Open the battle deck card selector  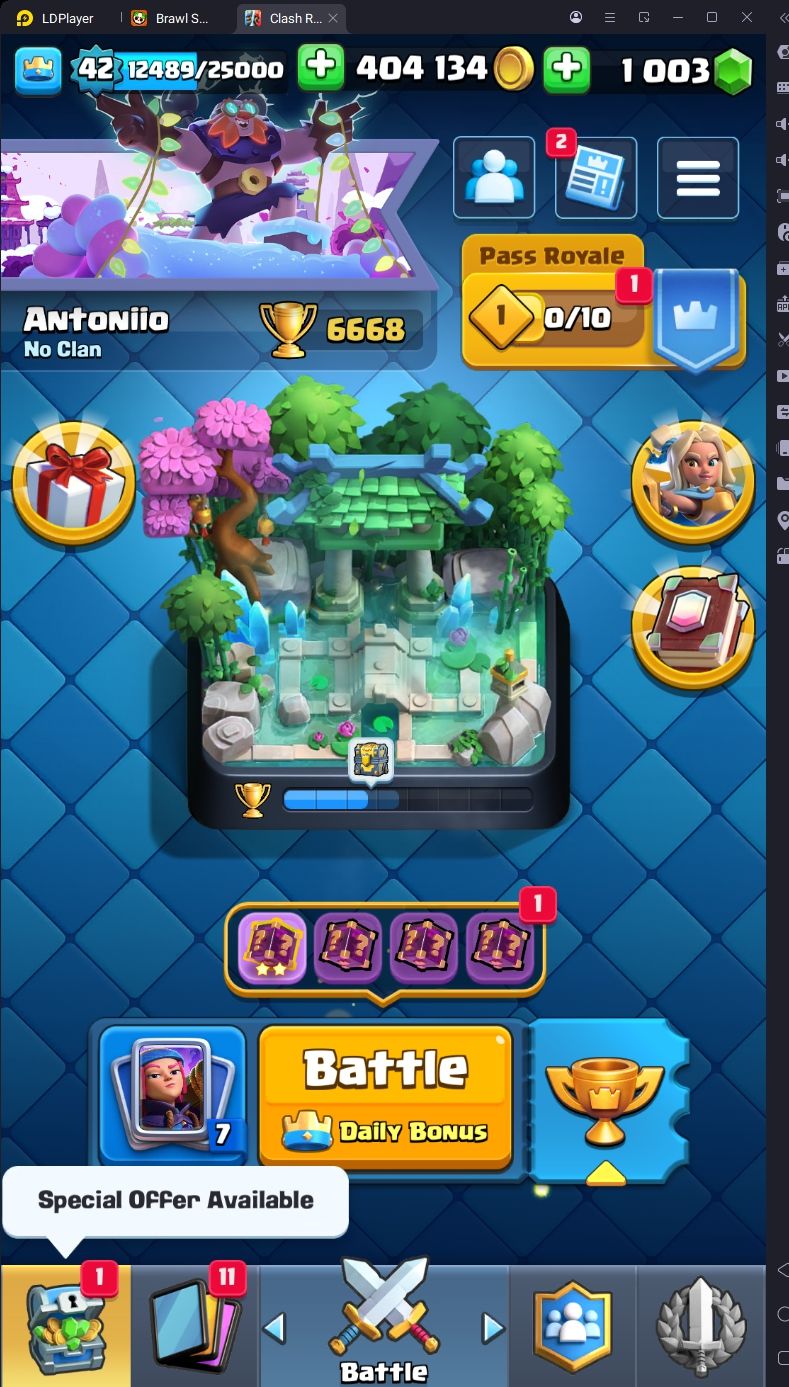(x=172, y=1095)
